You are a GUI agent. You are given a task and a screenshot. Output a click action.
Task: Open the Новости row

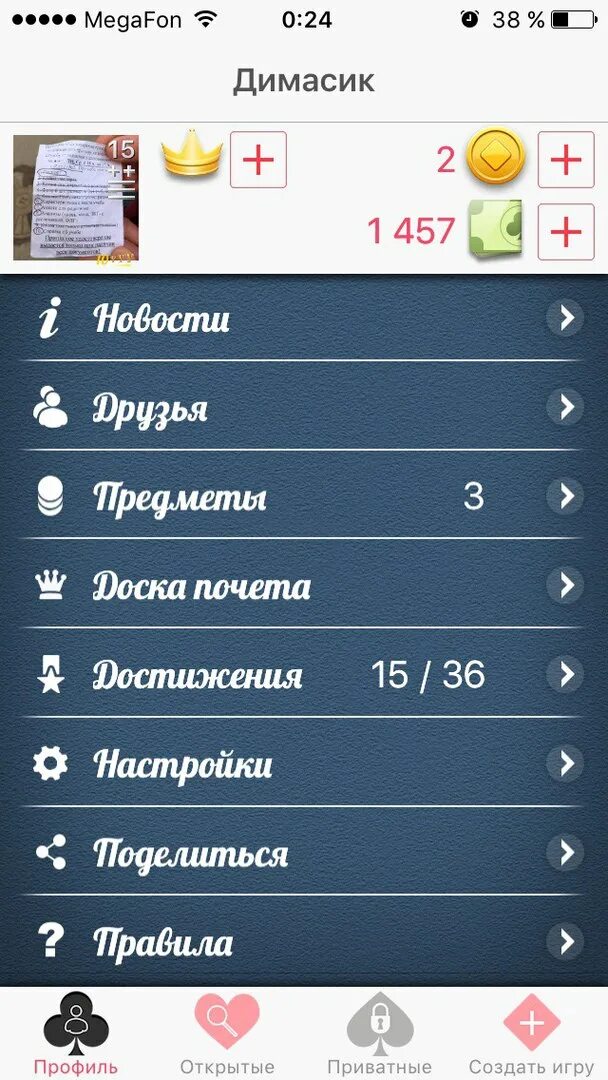tap(300, 318)
